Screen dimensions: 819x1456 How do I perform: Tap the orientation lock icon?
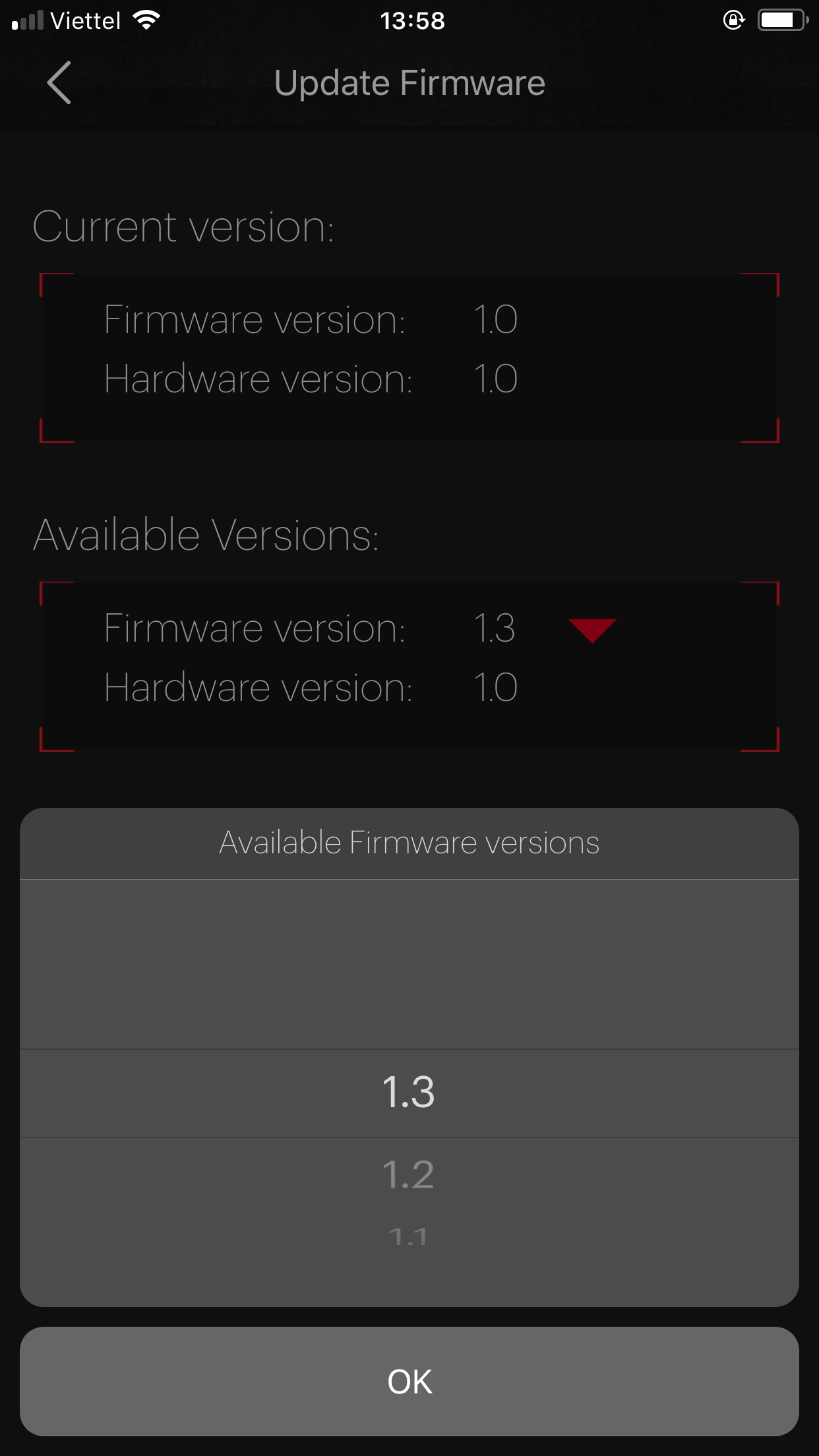[x=734, y=20]
